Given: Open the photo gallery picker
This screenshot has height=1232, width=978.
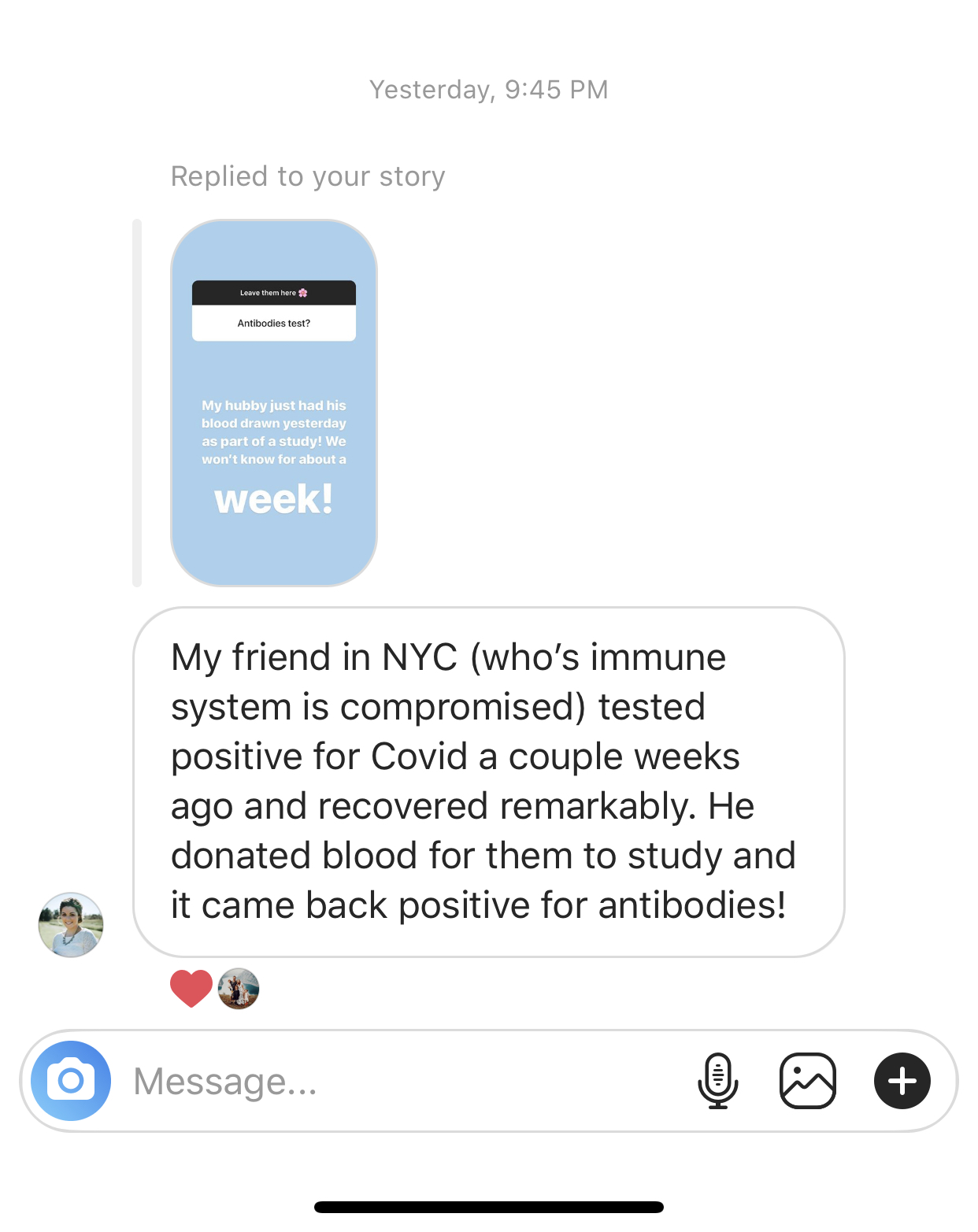Looking at the screenshot, I should (807, 1080).
